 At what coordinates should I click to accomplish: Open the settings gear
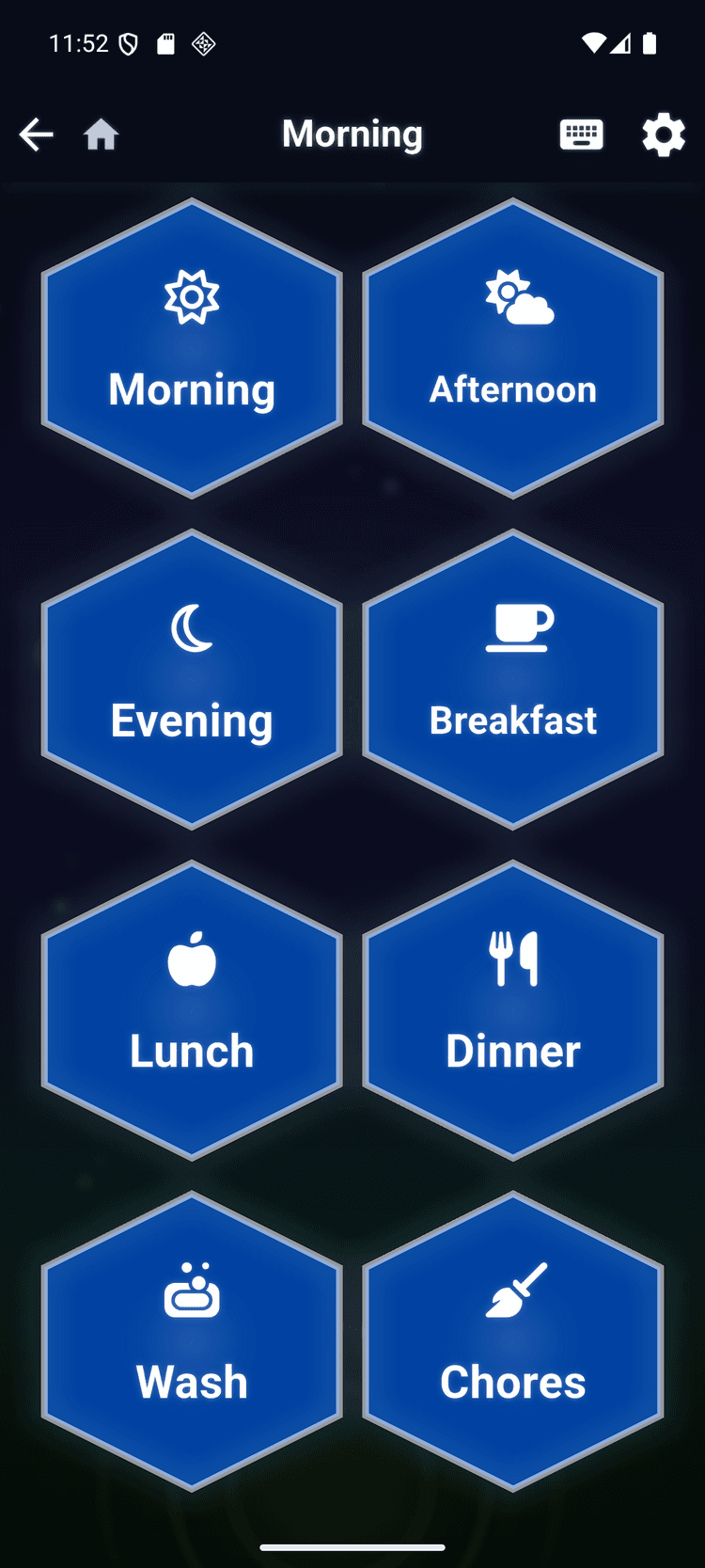(x=664, y=135)
